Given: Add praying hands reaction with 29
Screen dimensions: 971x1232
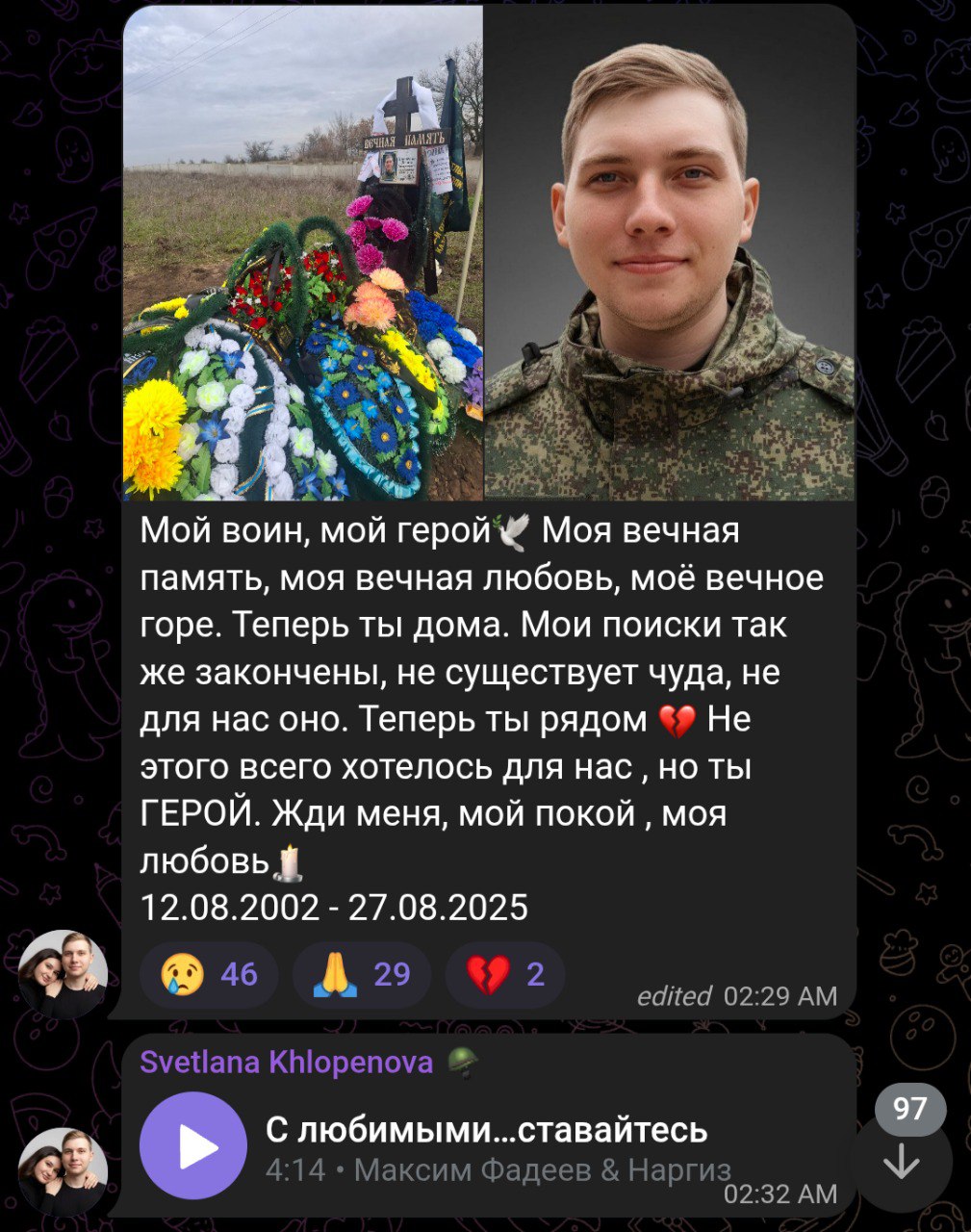Looking at the screenshot, I should [362, 974].
